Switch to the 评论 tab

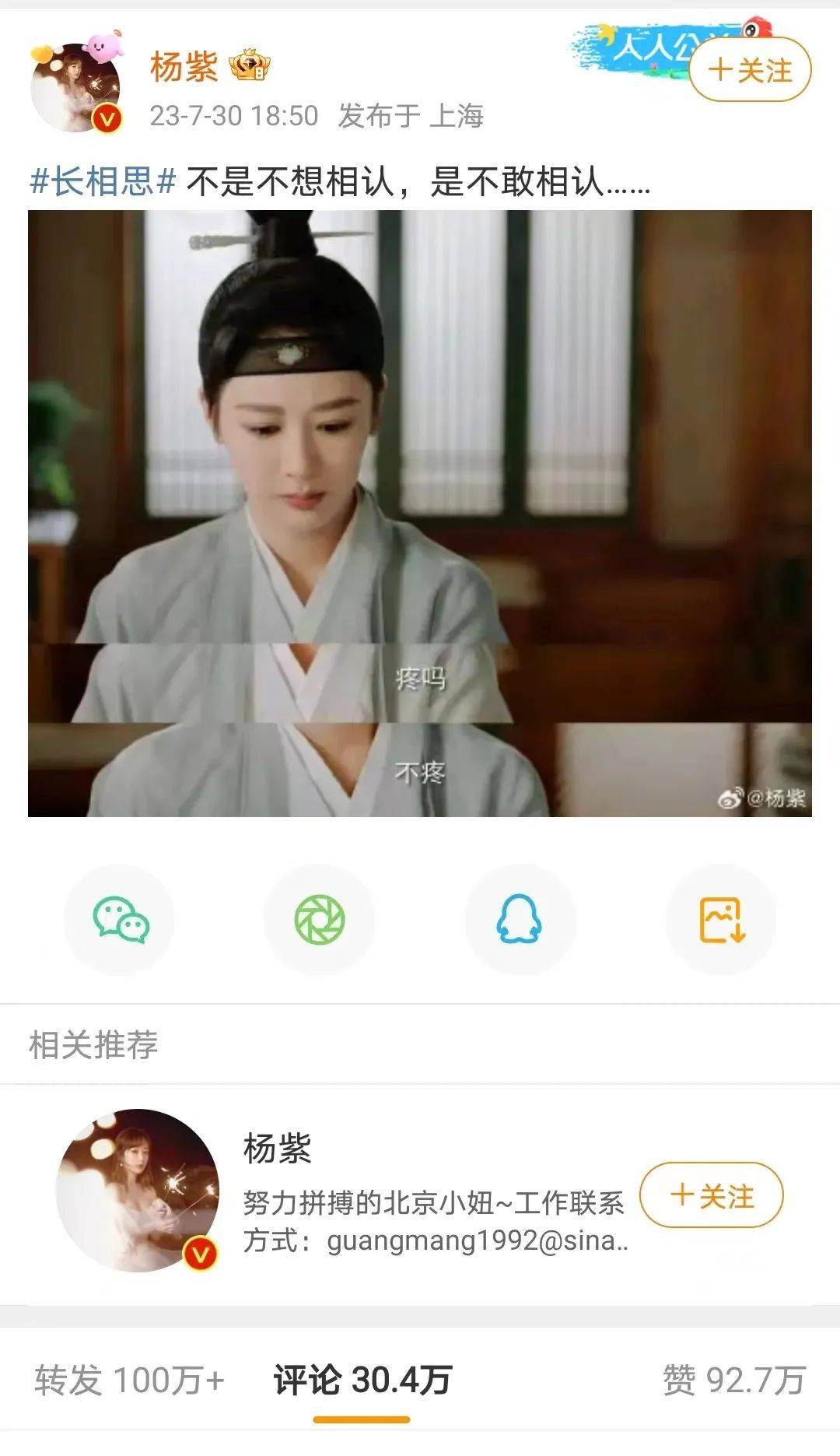click(x=362, y=1381)
